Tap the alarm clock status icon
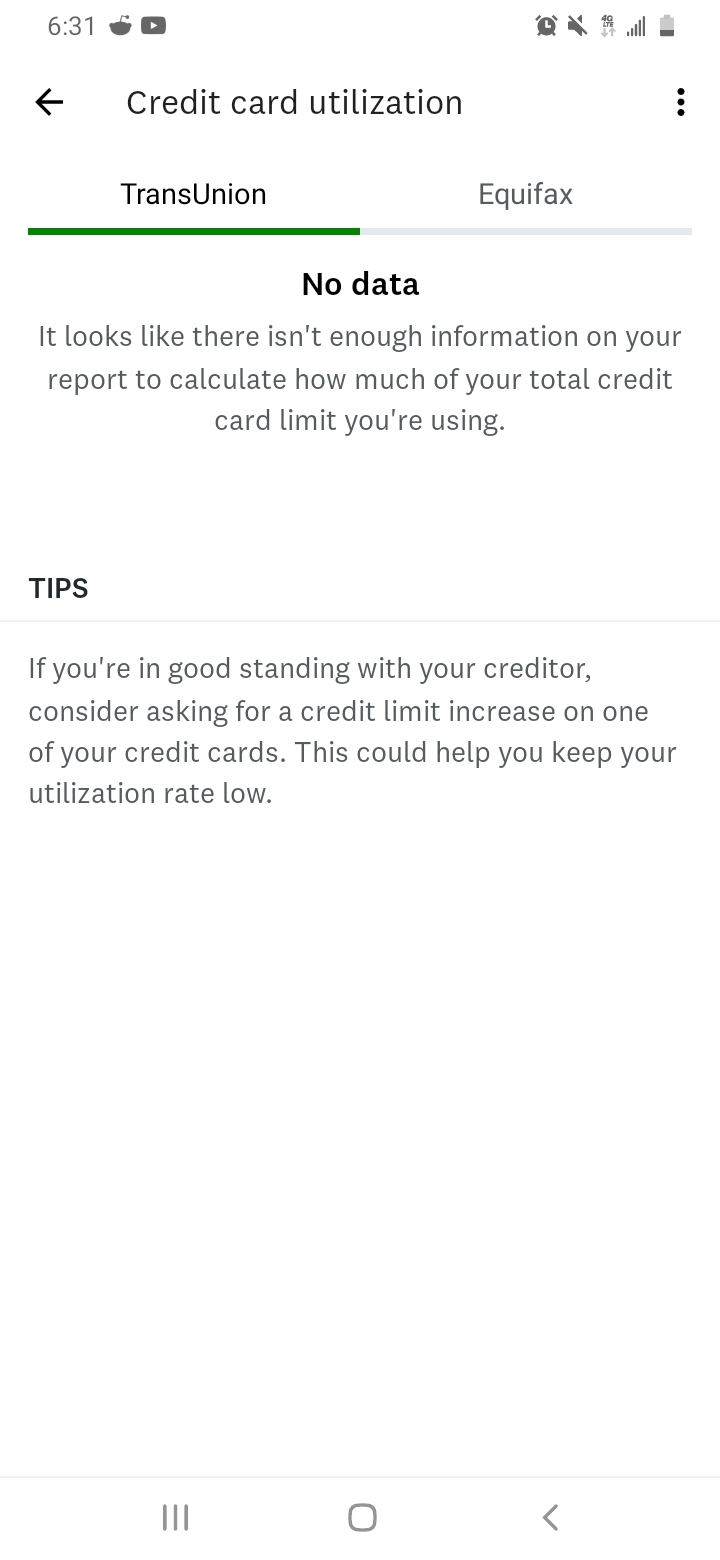 [x=543, y=26]
